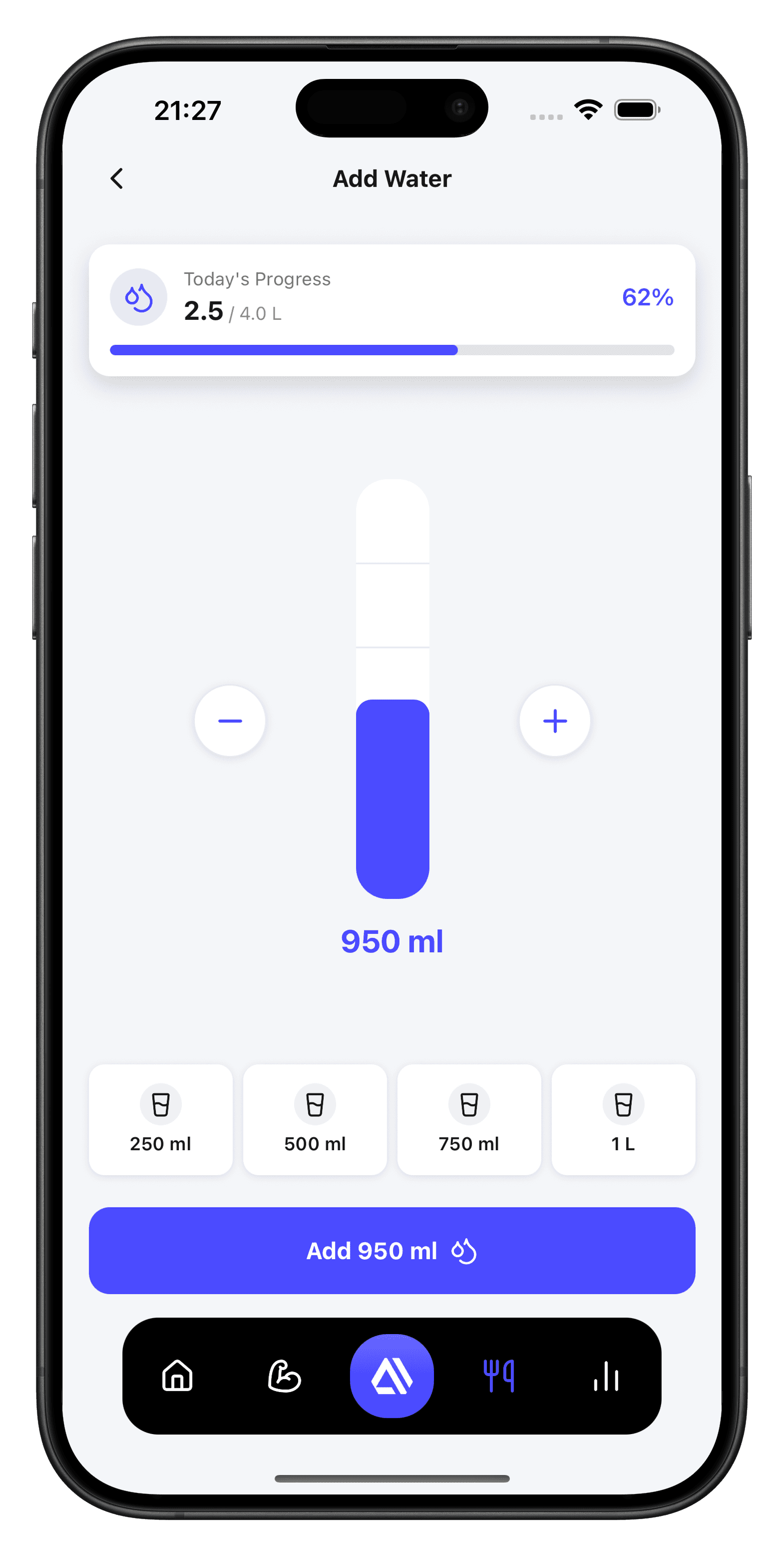Open the Home tab

[178, 1376]
